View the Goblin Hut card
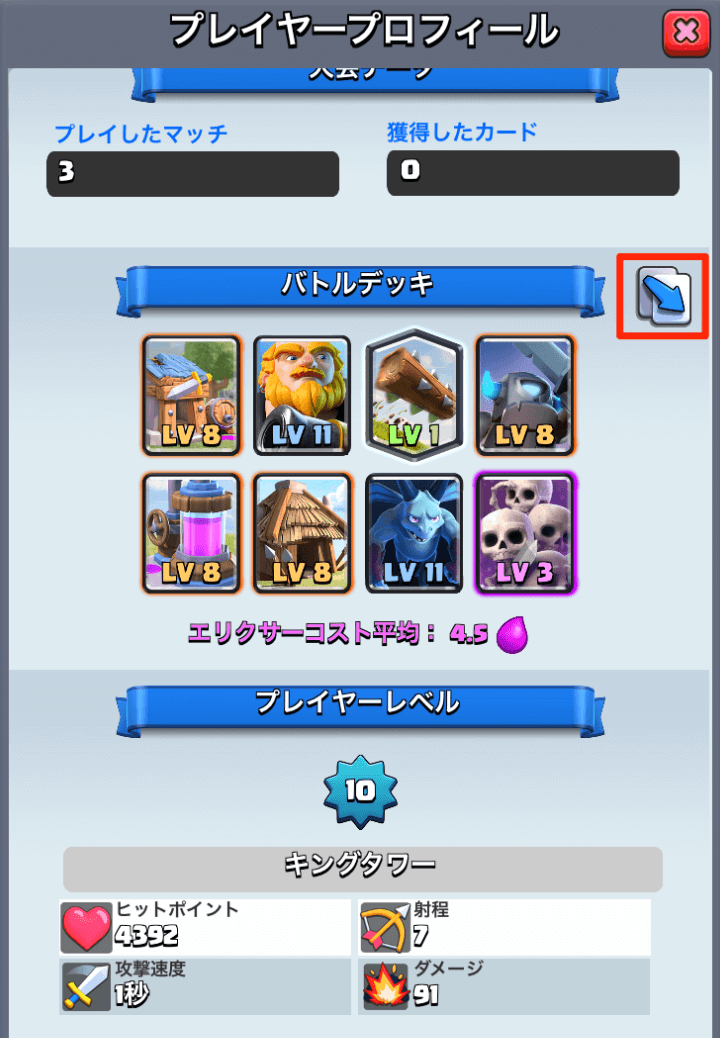Viewport: 720px width, 1038px height. [x=302, y=533]
